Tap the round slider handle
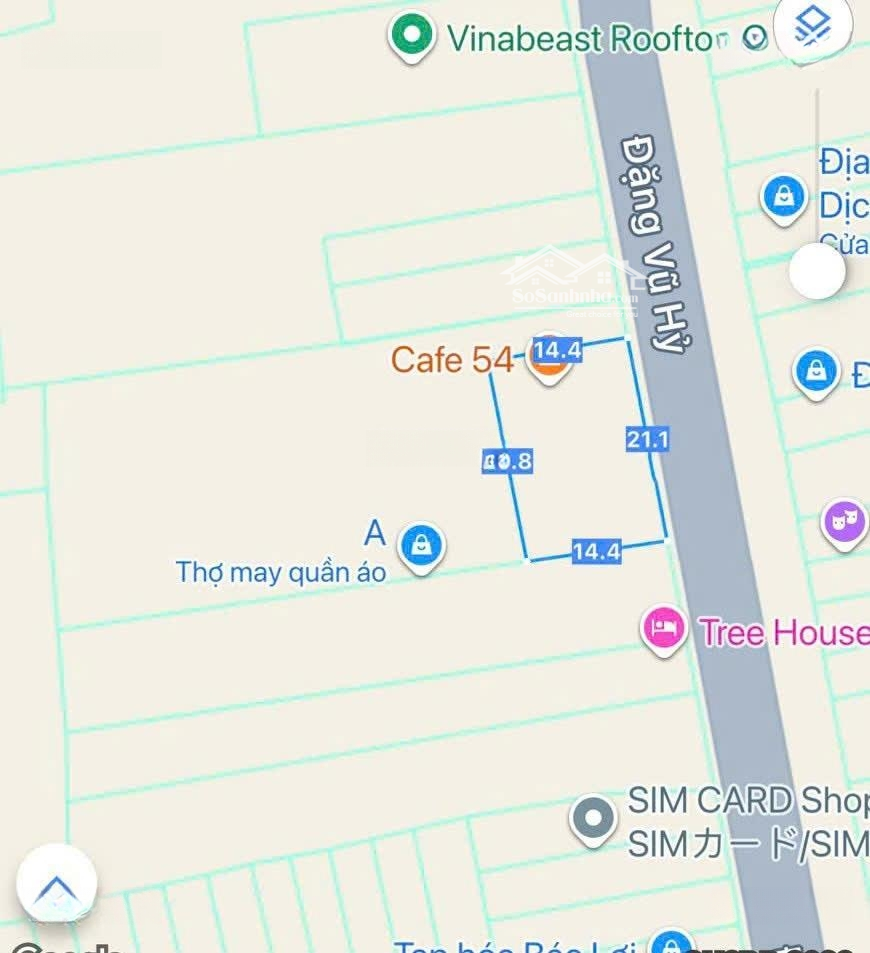 pyautogui.click(x=817, y=271)
